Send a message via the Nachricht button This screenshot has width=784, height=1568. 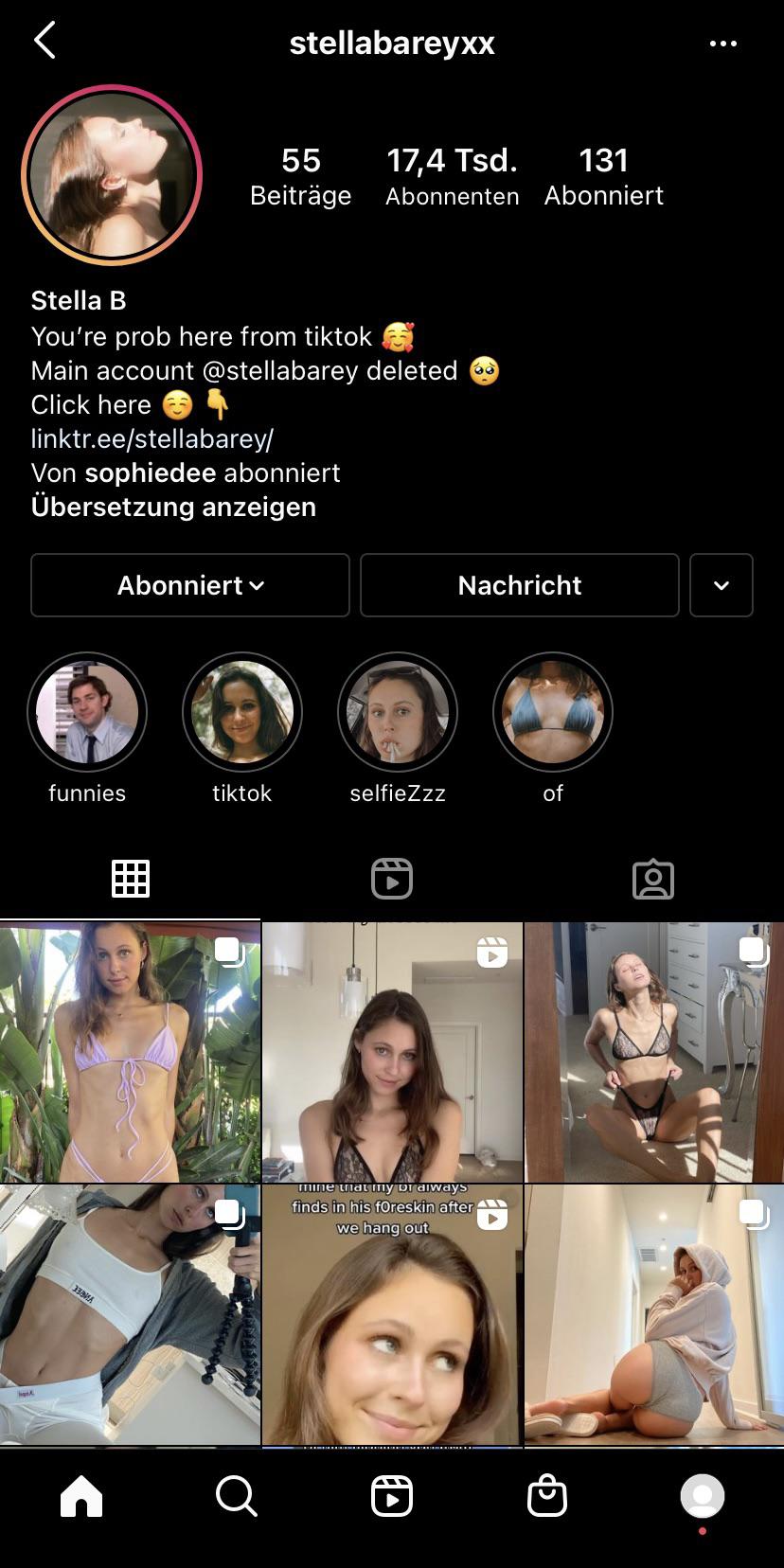click(x=519, y=585)
